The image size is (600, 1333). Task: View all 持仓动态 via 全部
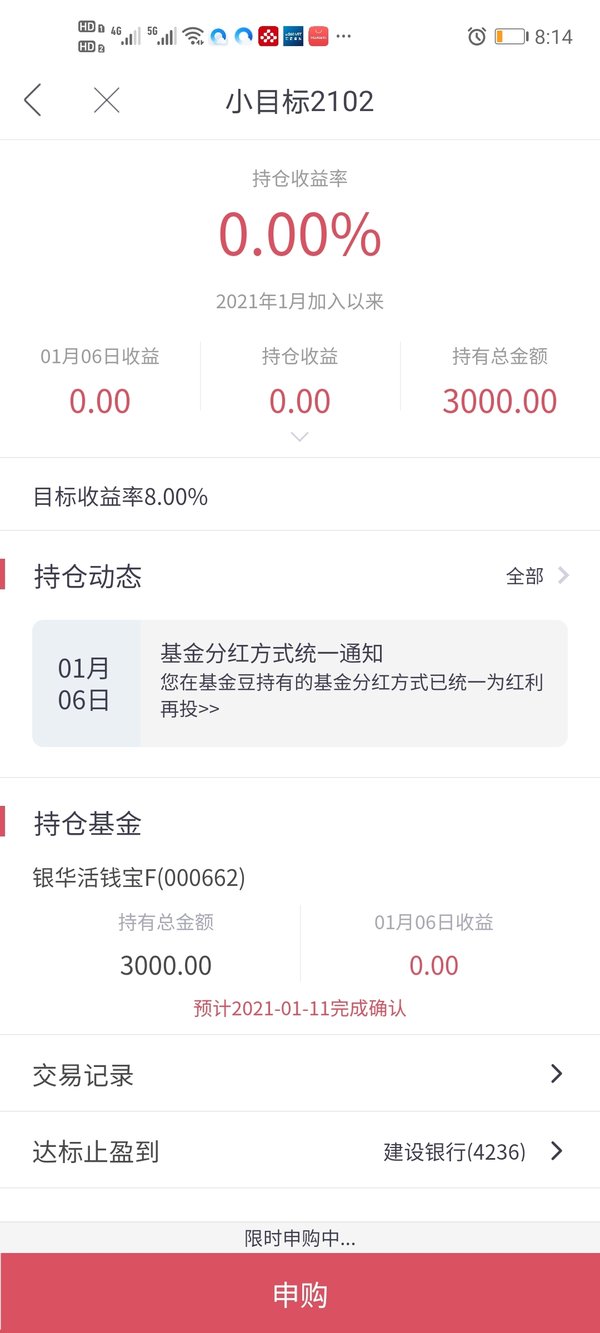point(538,575)
